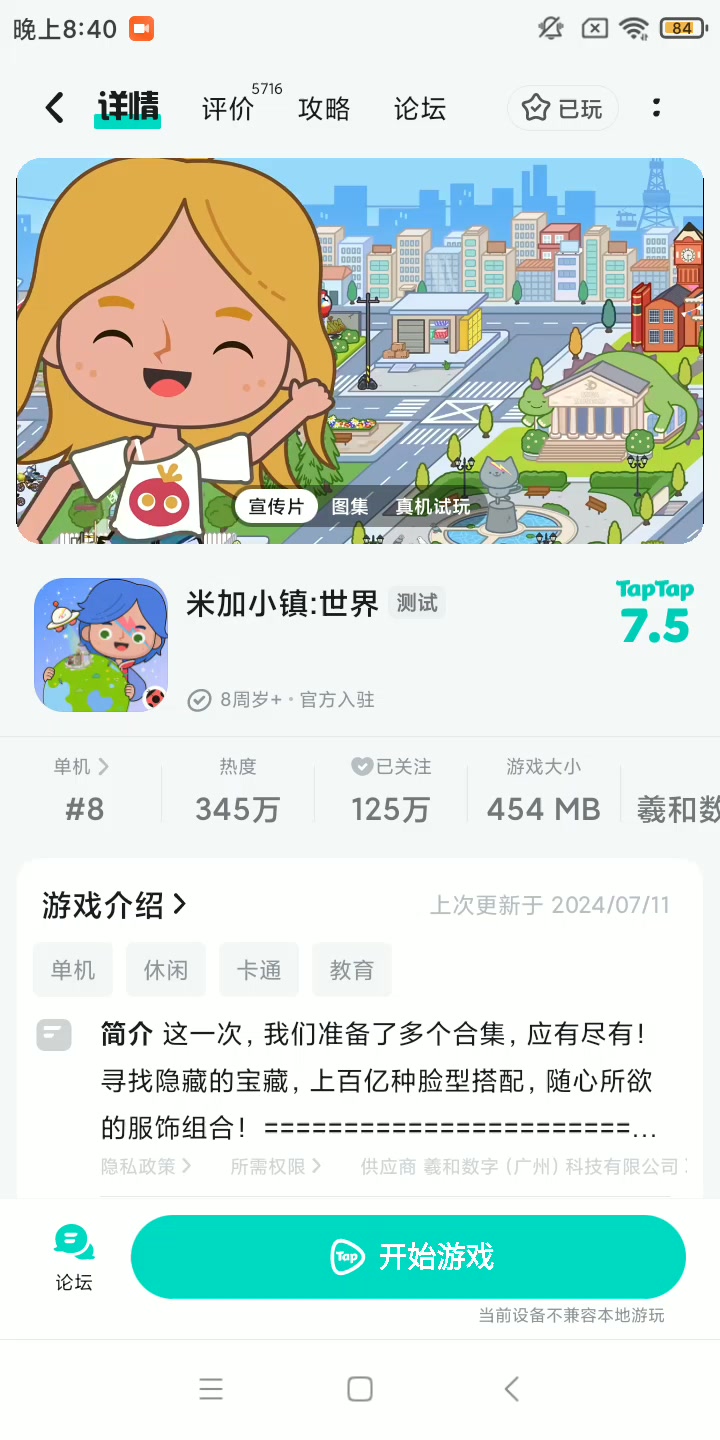Open the 隐私政策 privacy policy link
Image resolution: width=720 pixels, height=1440 pixels.
click(146, 1166)
